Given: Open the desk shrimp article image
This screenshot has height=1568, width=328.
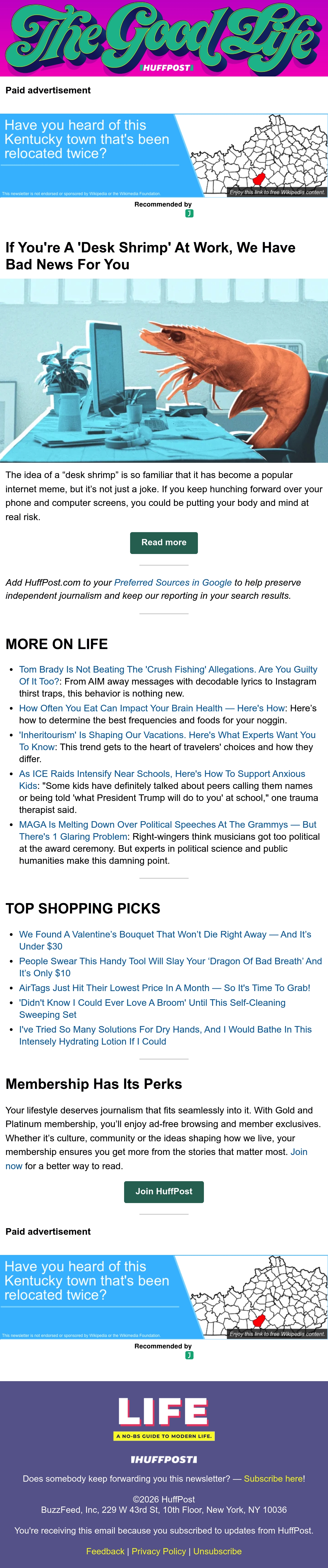Looking at the screenshot, I should point(164,370).
